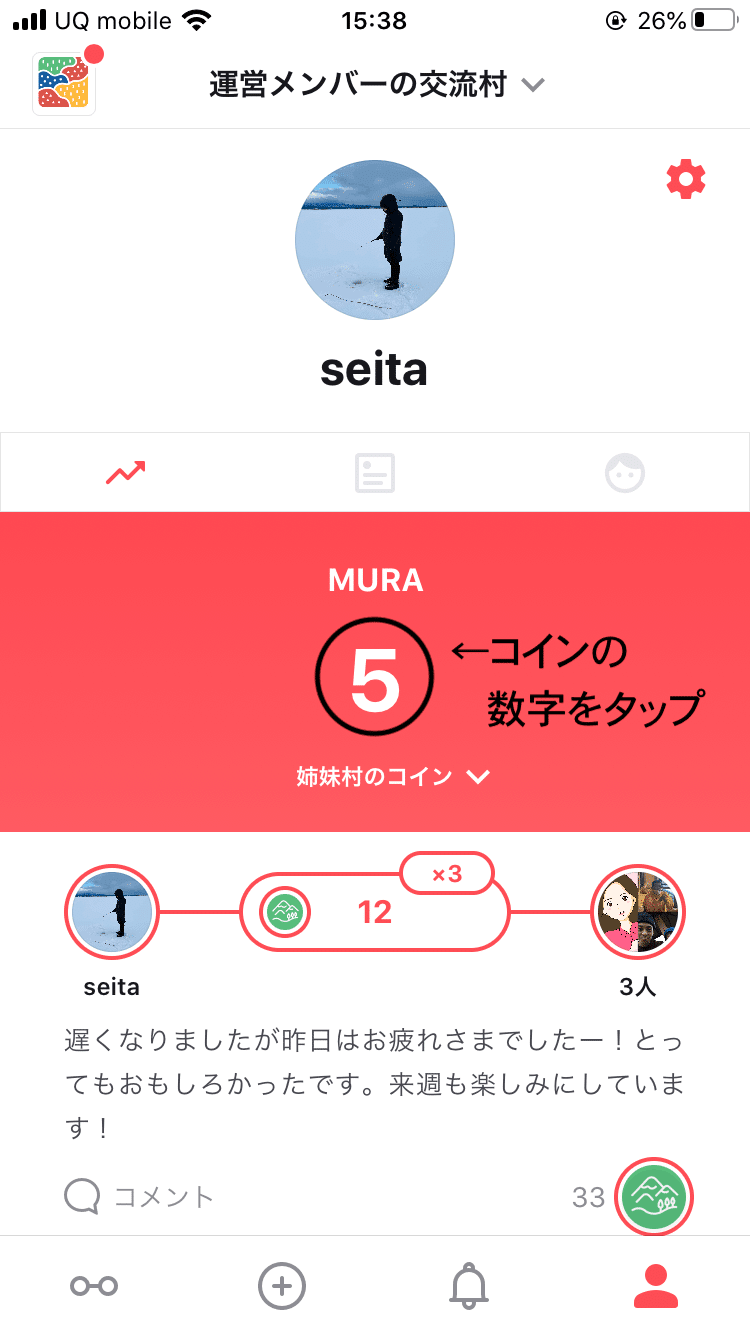This screenshot has height=1334, width=750.
Task: Expand 姉妹村のコイン list
Action: click(392, 777)
